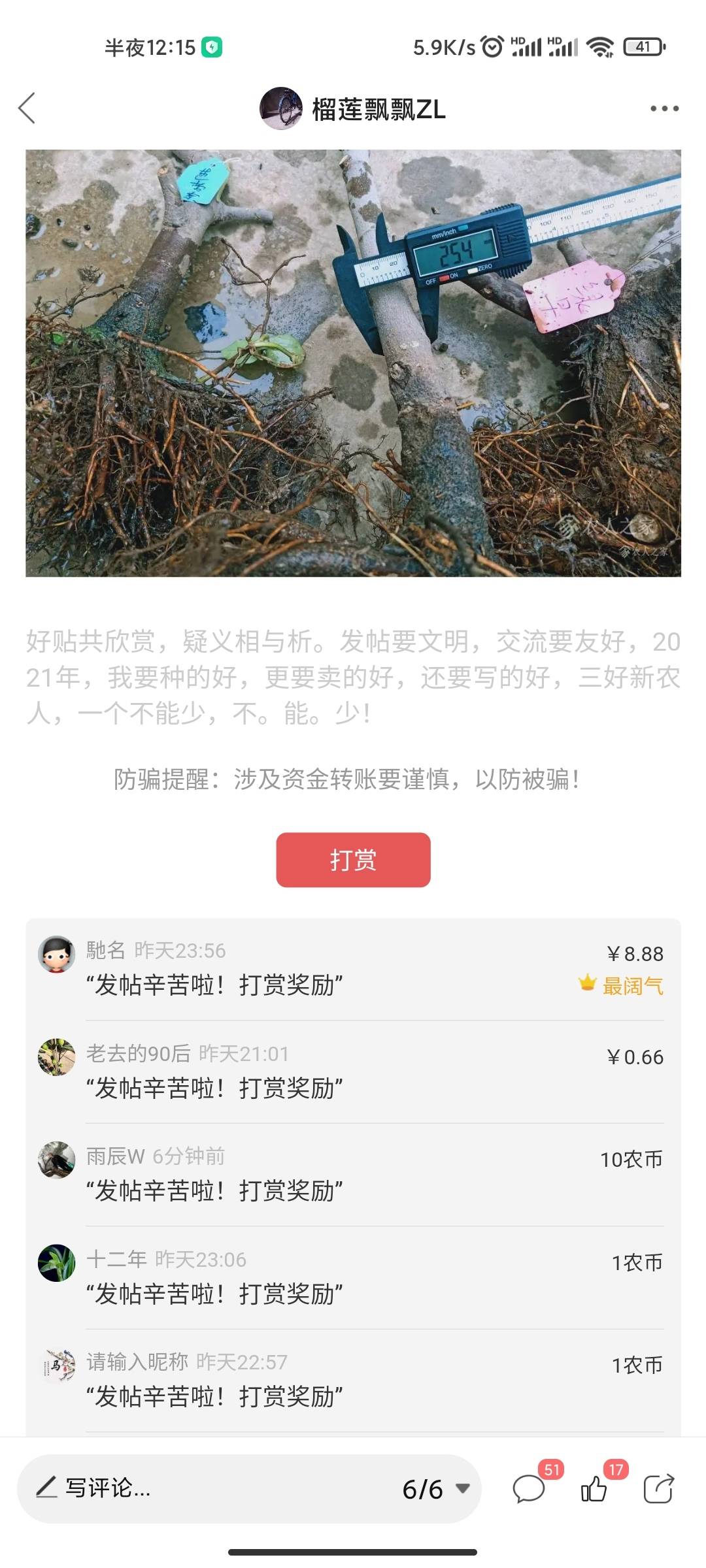Viewport: 706px width, 1568px height.
Task: Go back using the top-left arrow
Action: pos(27,108)
